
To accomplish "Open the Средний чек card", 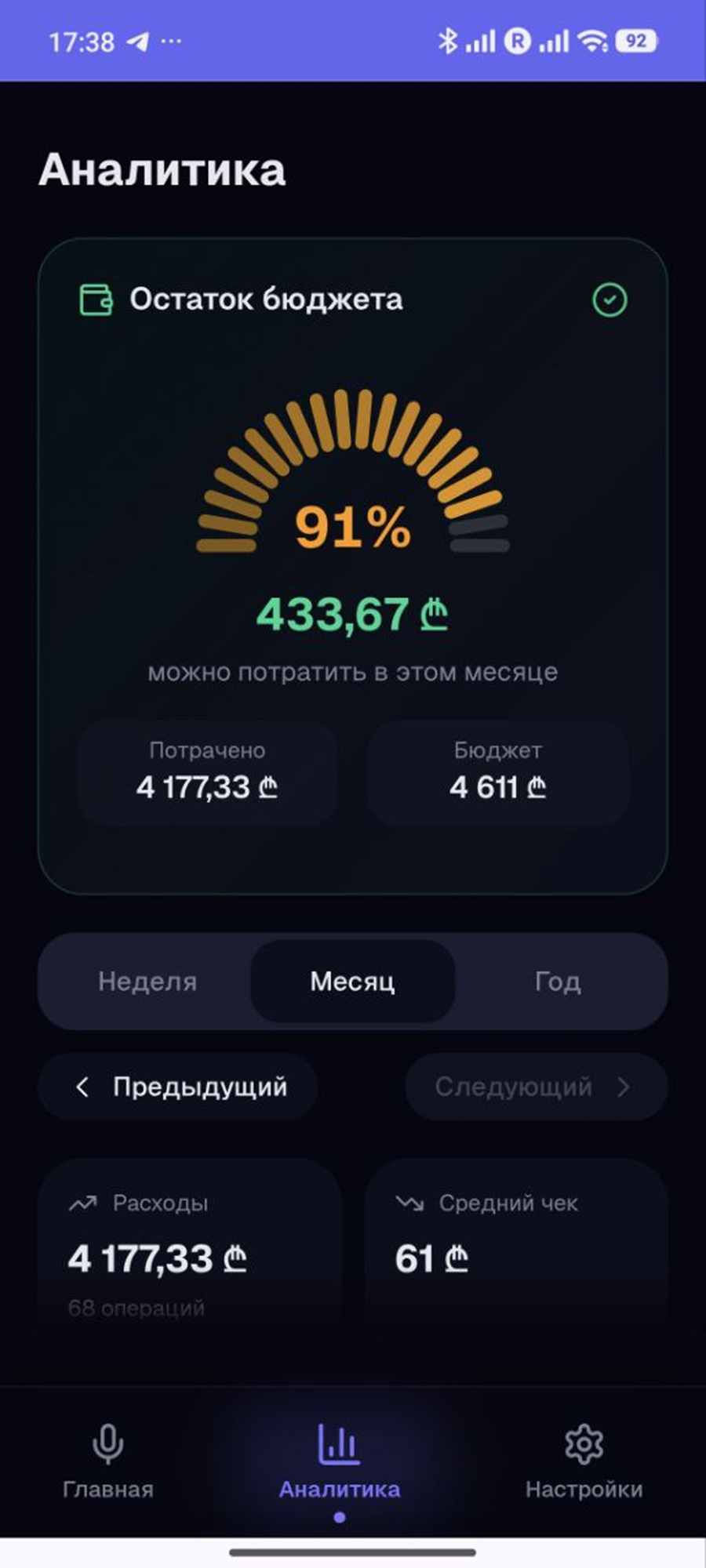I will point(515,1247).
